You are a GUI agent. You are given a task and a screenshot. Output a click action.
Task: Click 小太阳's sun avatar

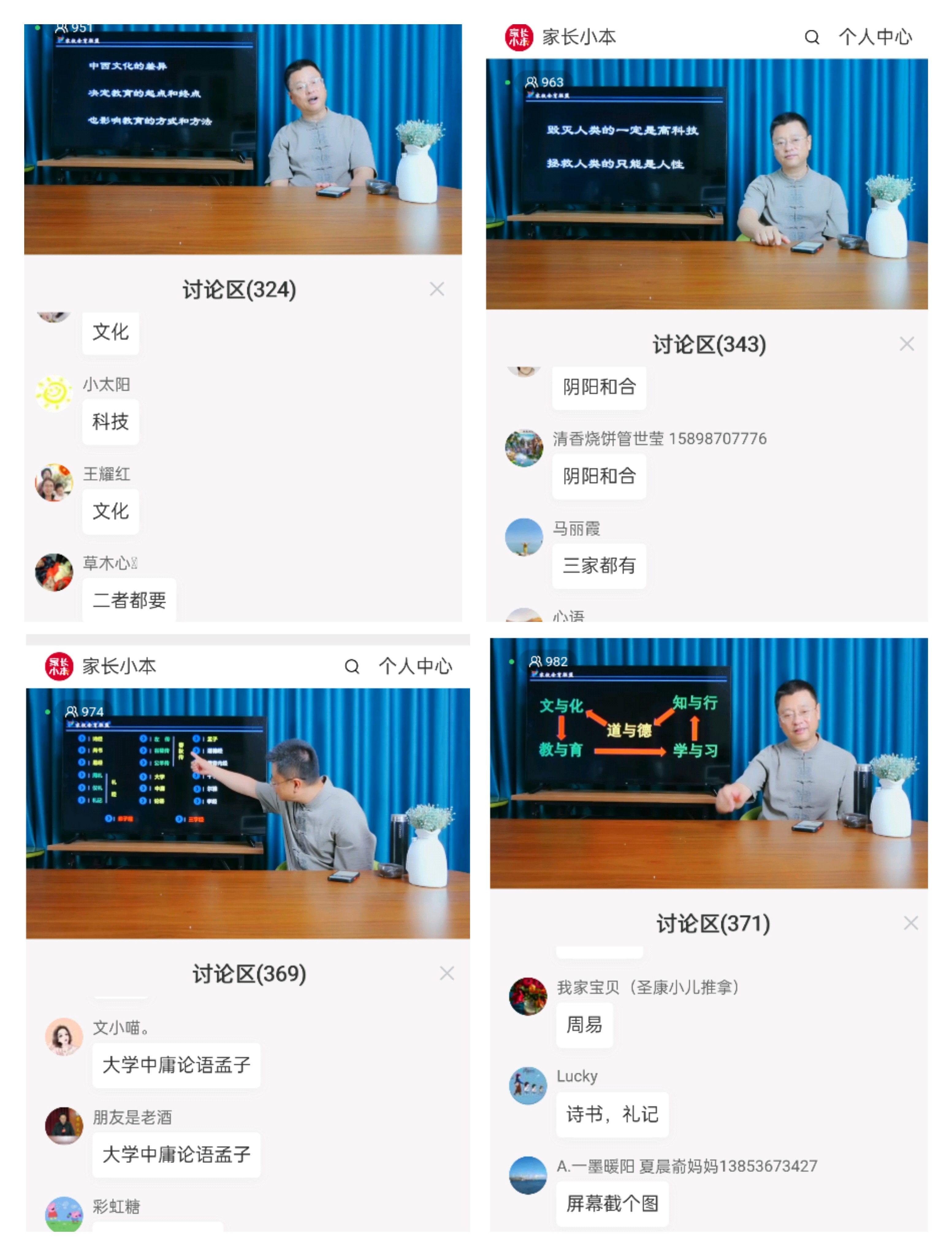click(x=54, y=393)
